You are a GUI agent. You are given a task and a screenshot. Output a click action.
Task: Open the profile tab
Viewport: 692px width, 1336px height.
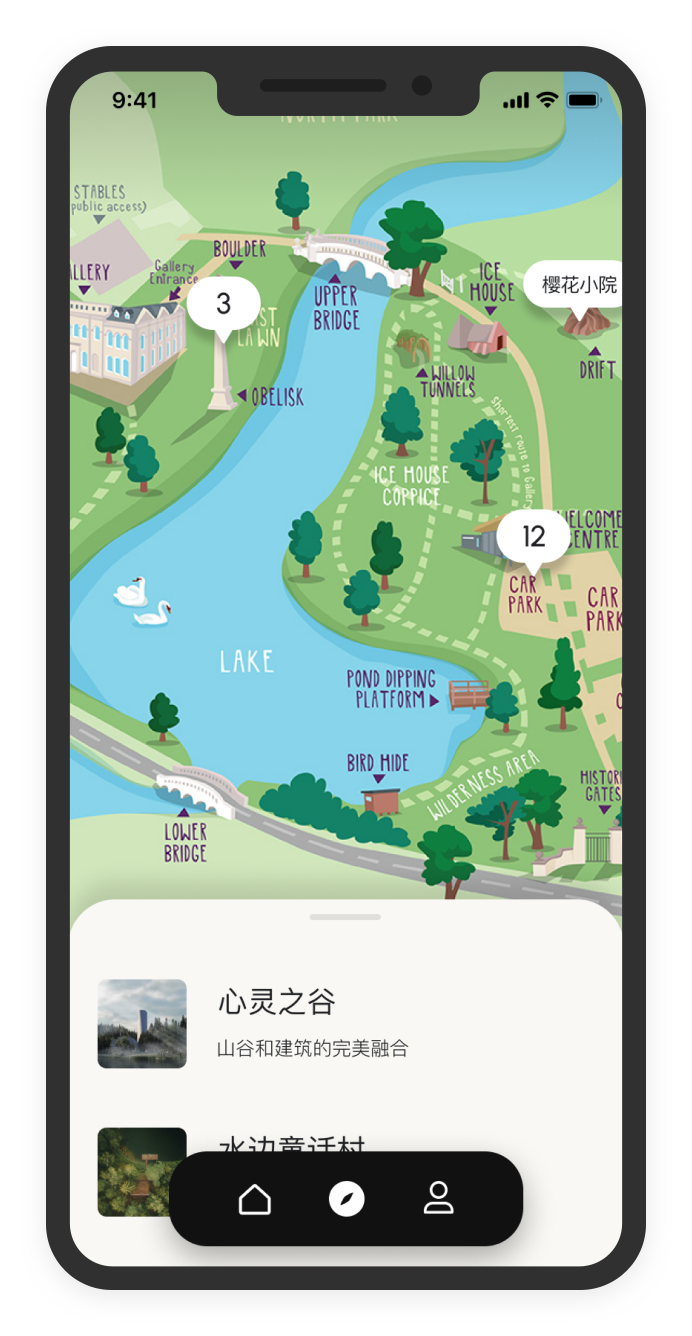438,1199
